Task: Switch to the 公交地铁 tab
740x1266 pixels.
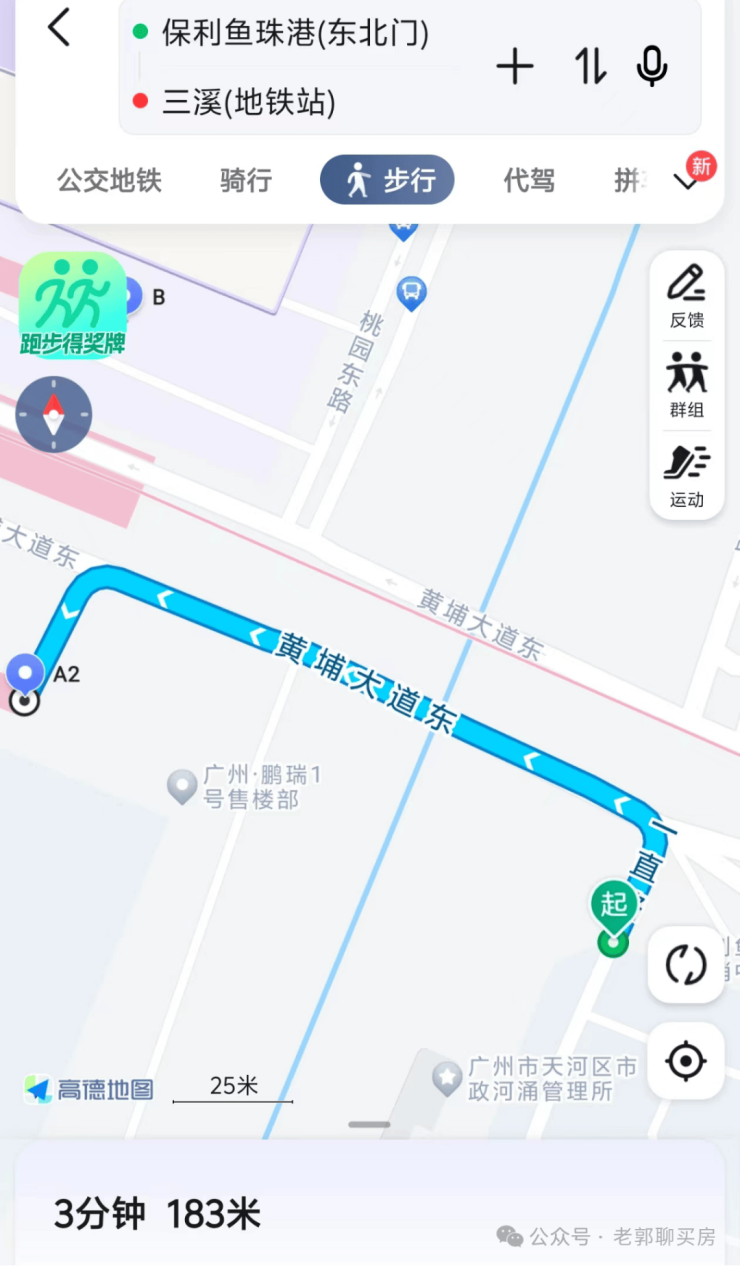Action: click(x=109, y=181)
